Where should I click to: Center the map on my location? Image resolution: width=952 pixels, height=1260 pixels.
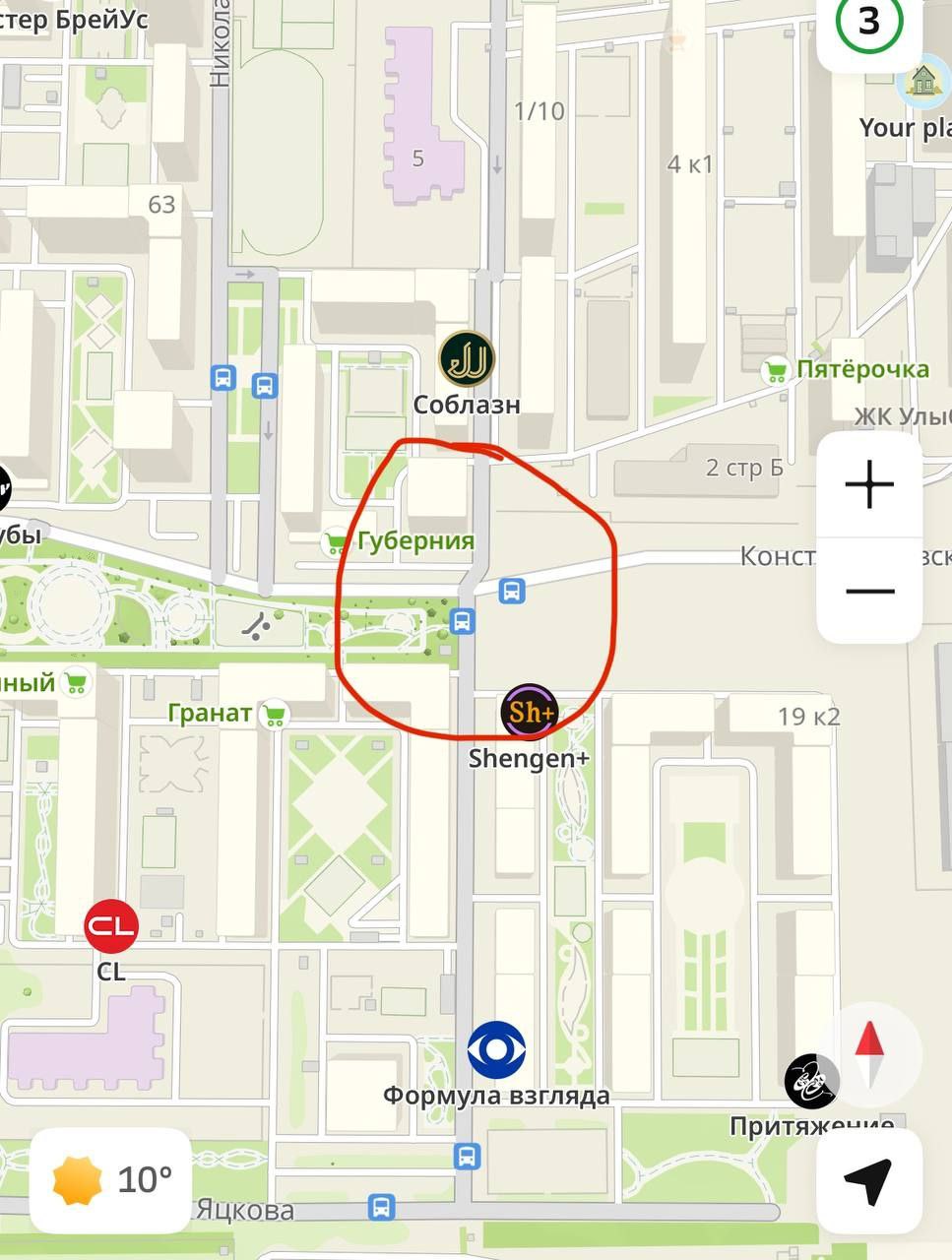tap(868, 1180)
